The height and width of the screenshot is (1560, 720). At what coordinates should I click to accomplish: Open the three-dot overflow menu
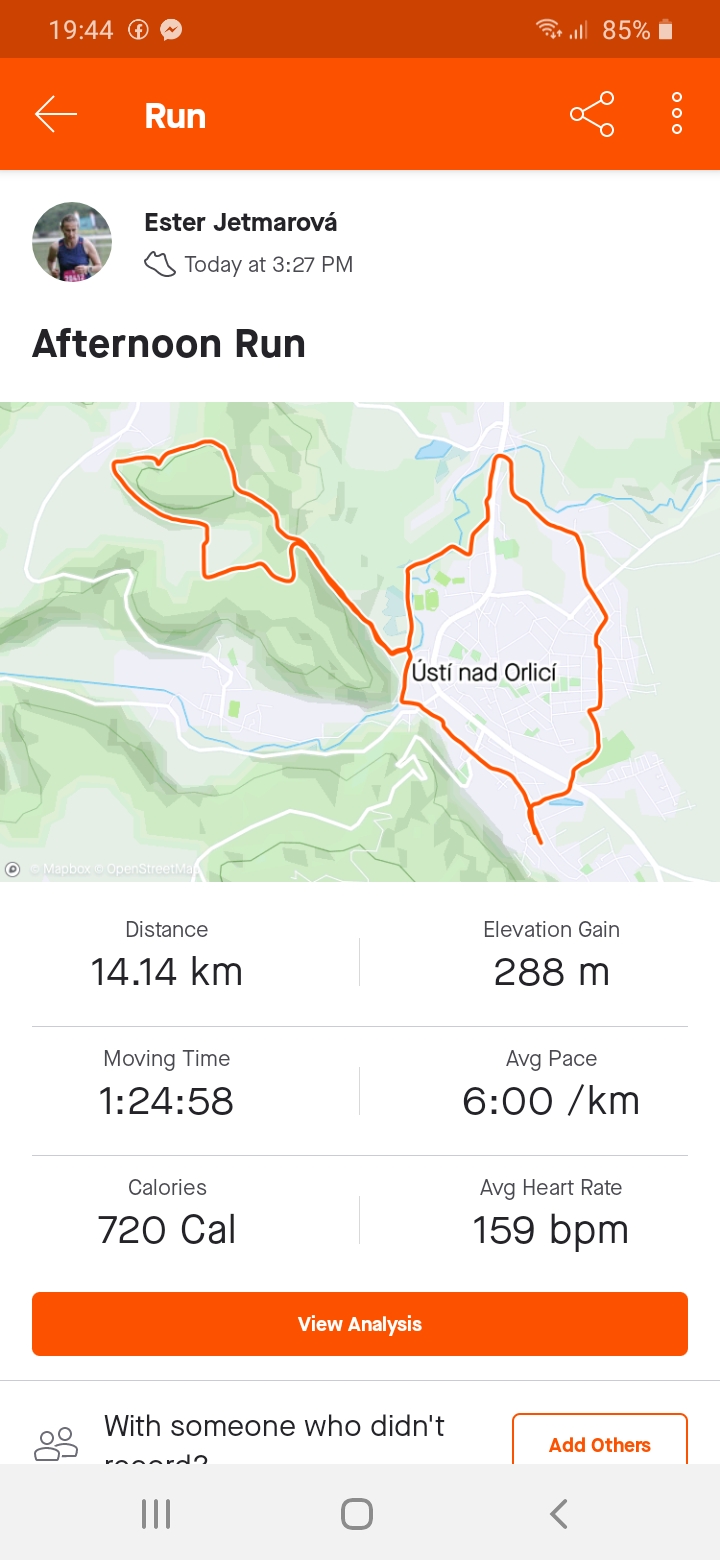[677, 114]
